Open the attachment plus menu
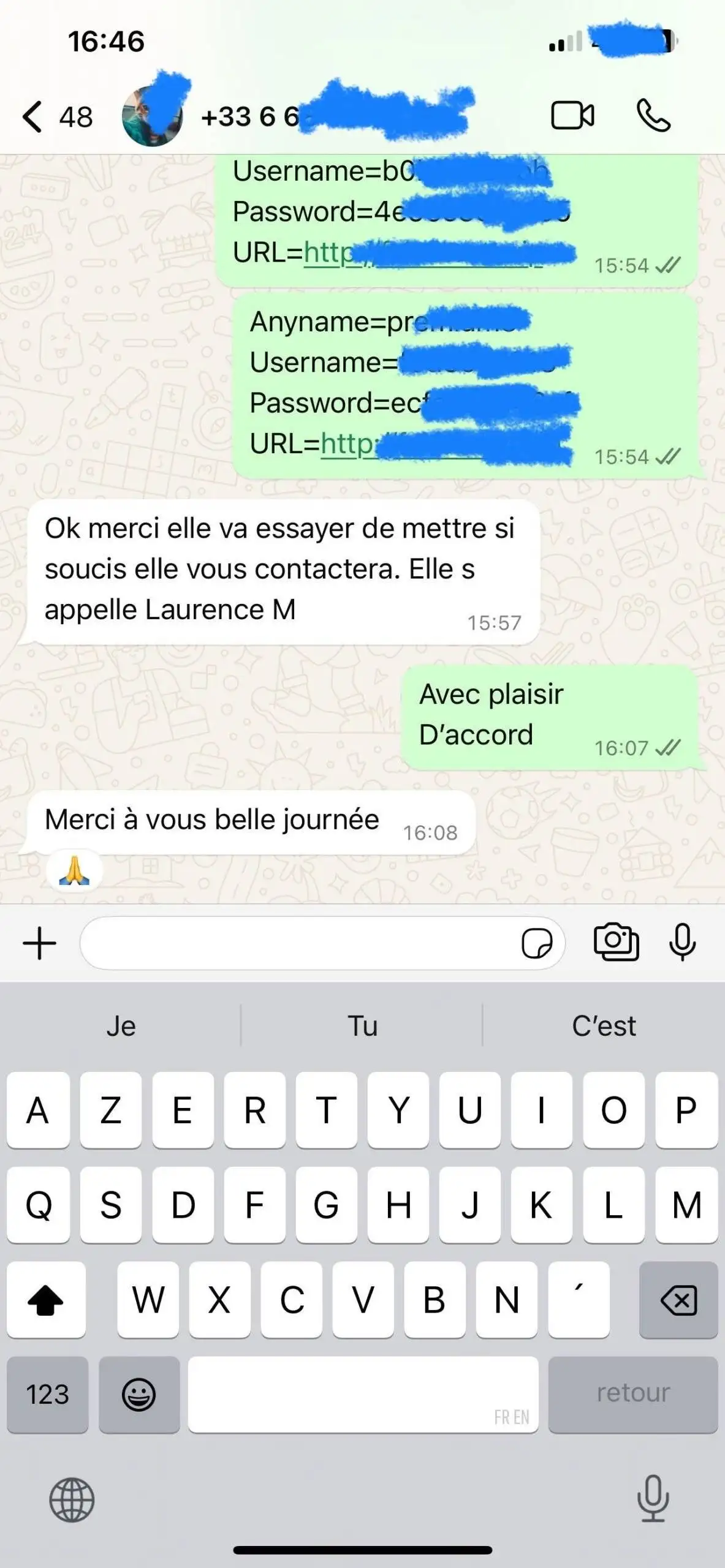725x1568 pixels. click(40, 943)
